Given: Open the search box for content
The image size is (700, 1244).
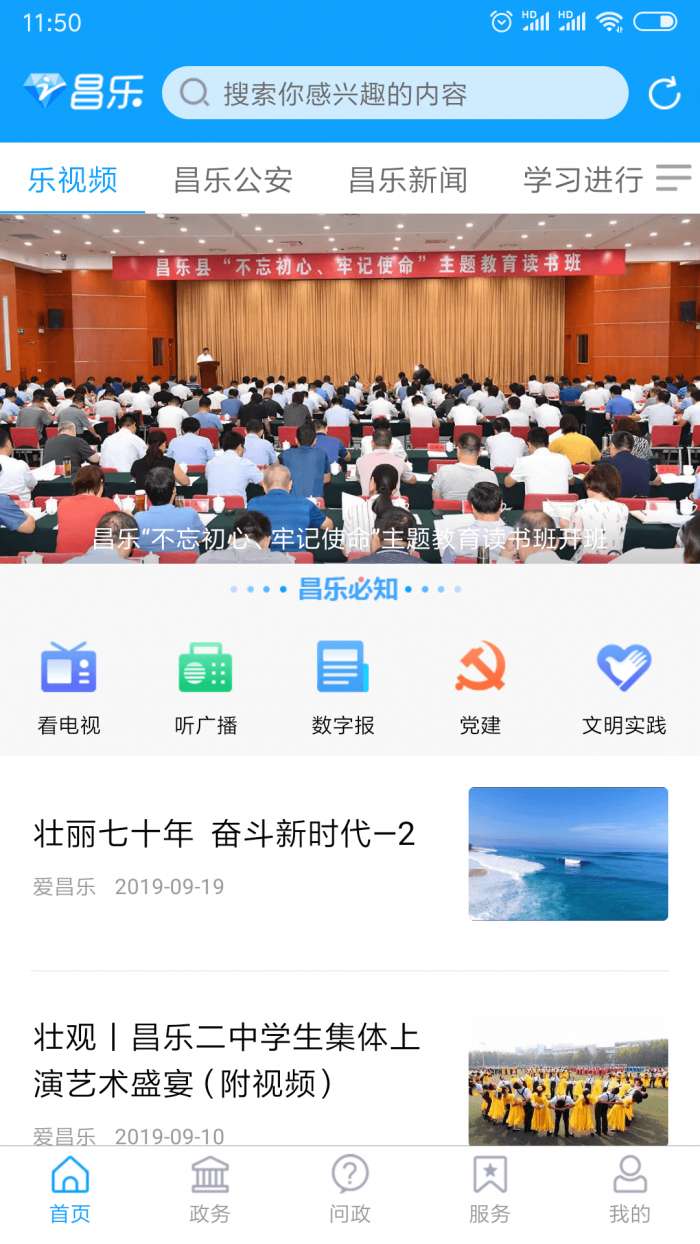Looking at the screenshot, I should coord(395,94).
